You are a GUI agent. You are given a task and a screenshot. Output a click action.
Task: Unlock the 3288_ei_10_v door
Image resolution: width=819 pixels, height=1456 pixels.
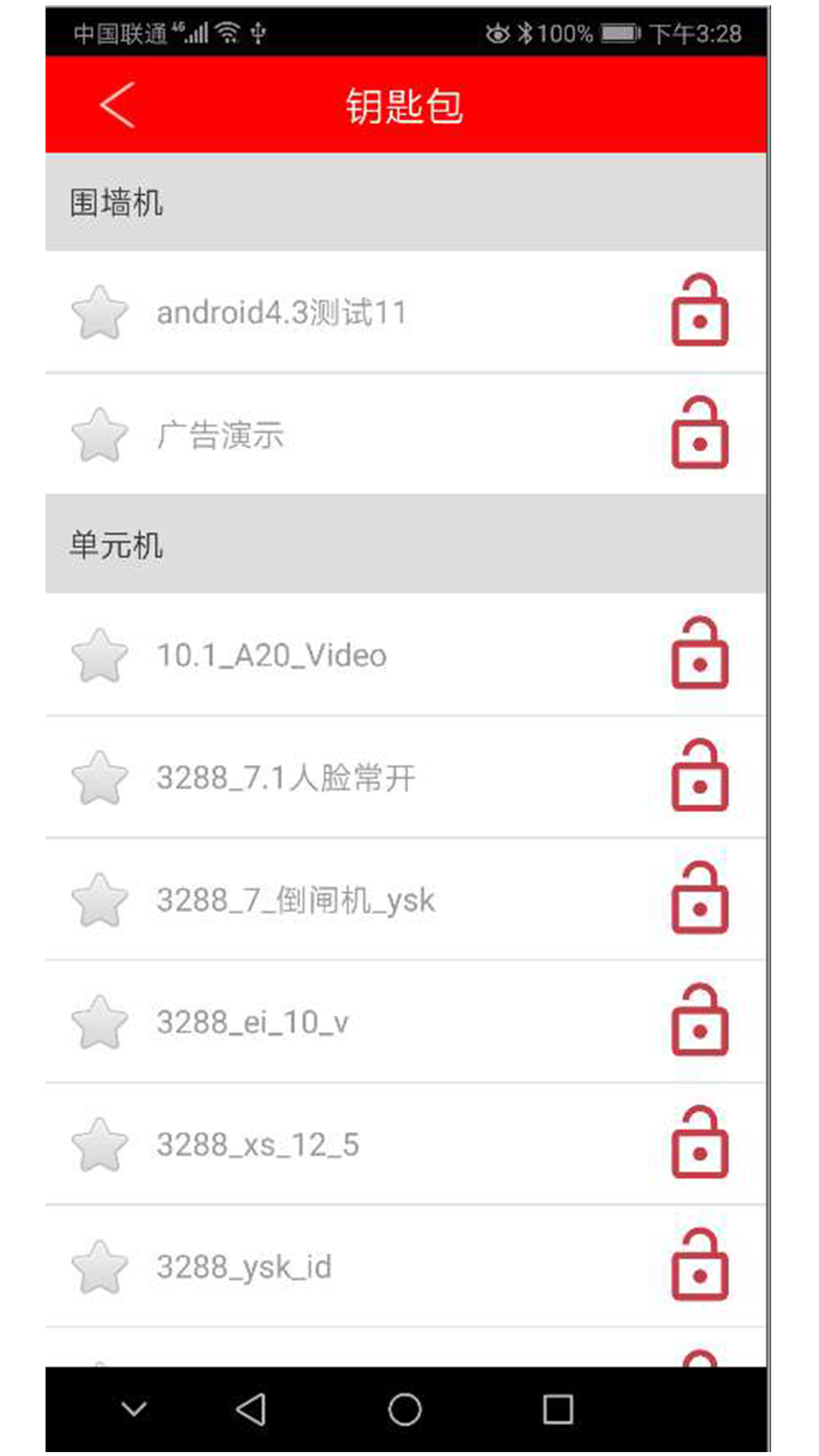(699, 1021)
